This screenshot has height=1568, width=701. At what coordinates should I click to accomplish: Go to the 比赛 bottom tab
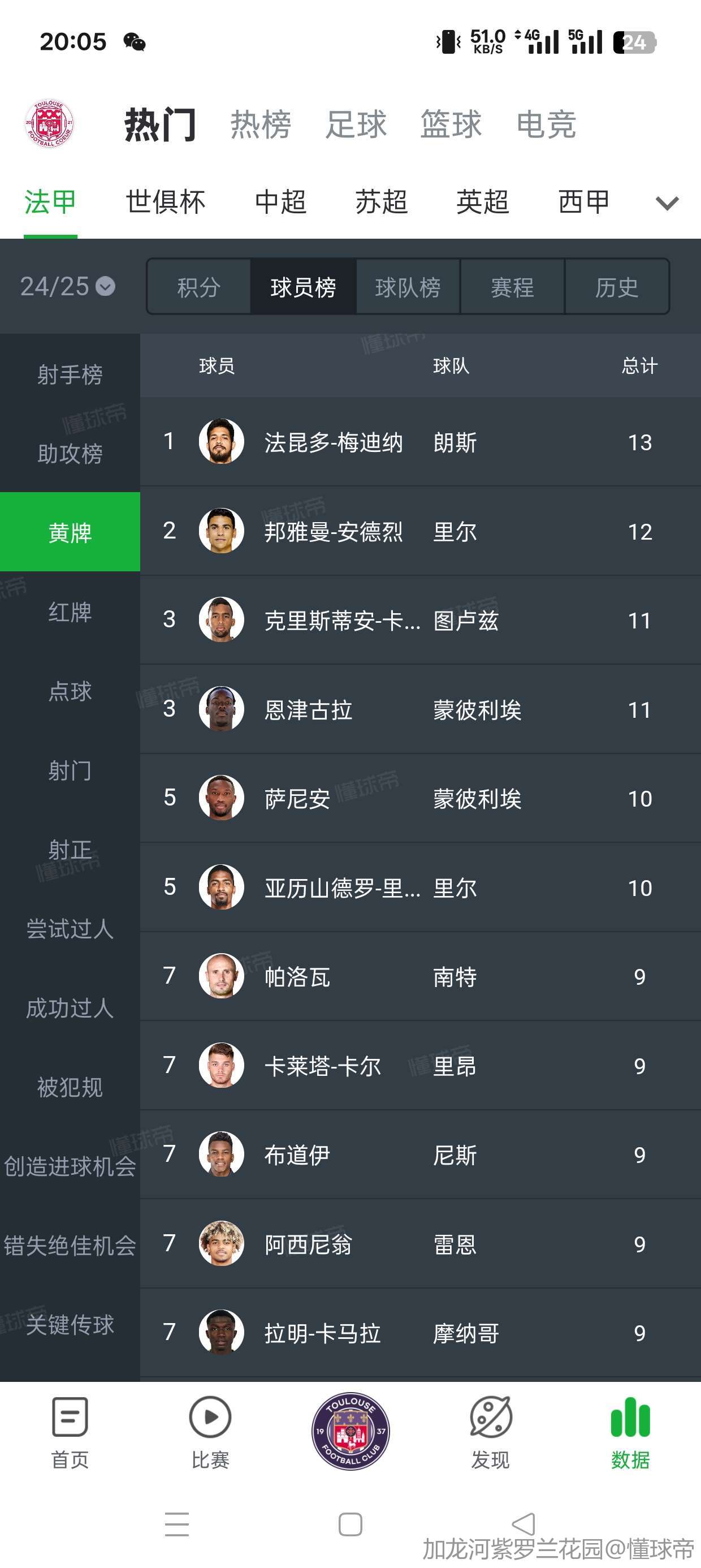click(x=210, y=1433)
